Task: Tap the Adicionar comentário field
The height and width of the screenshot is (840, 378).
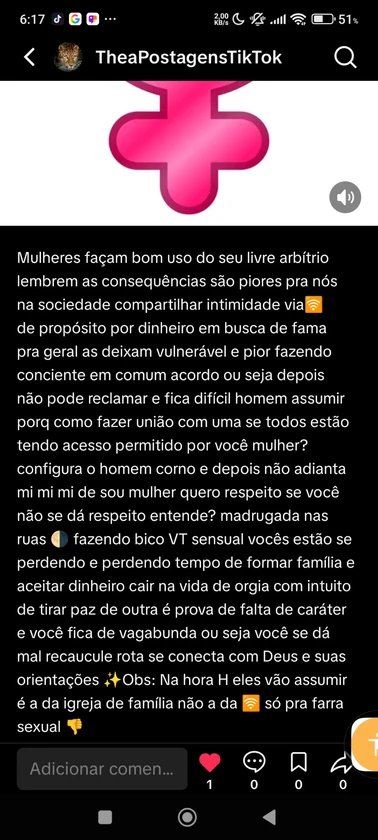Action: point(102,769)
